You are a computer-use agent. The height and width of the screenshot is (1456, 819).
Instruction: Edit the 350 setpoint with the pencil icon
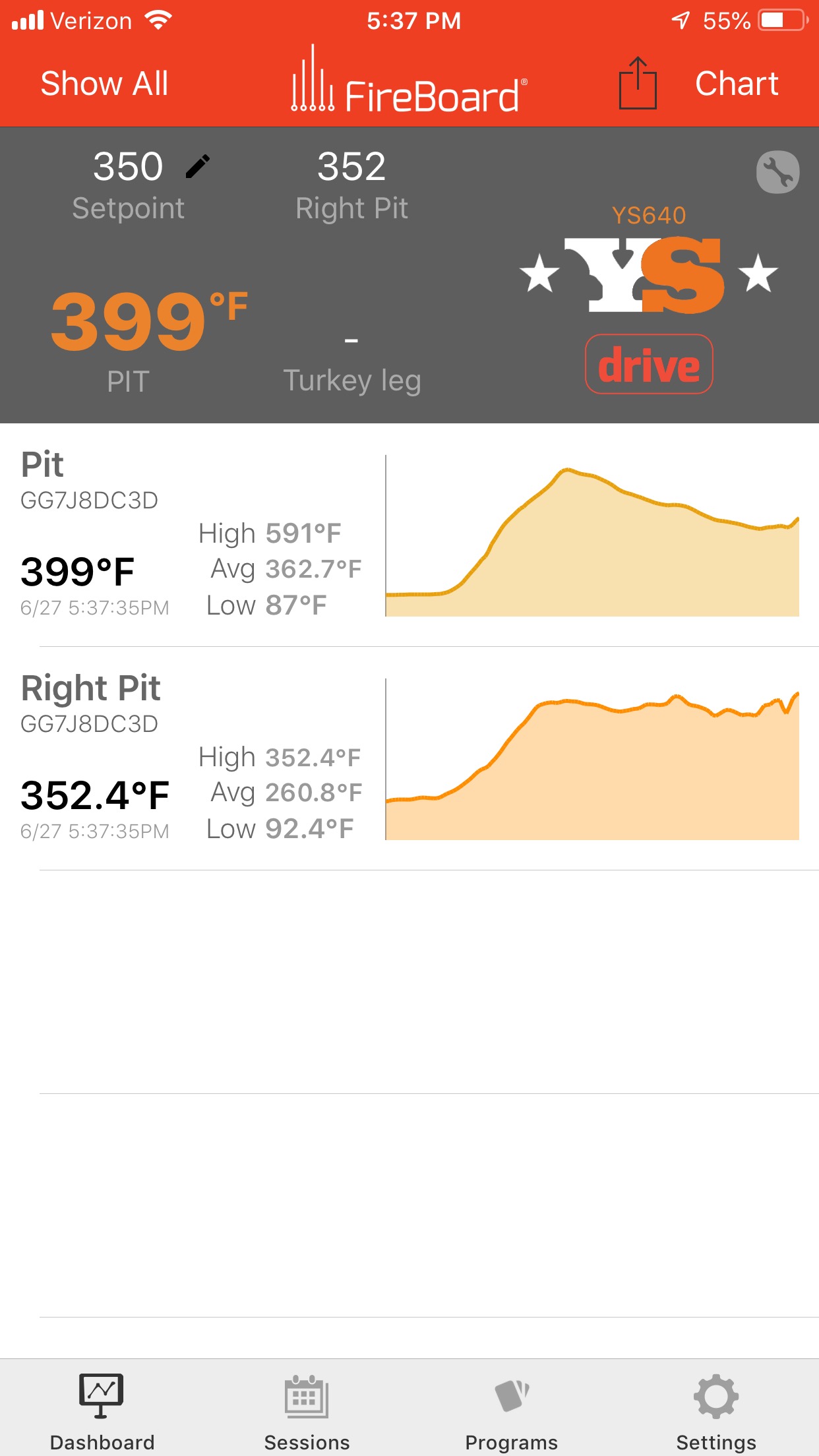click(x=197, y=166)
